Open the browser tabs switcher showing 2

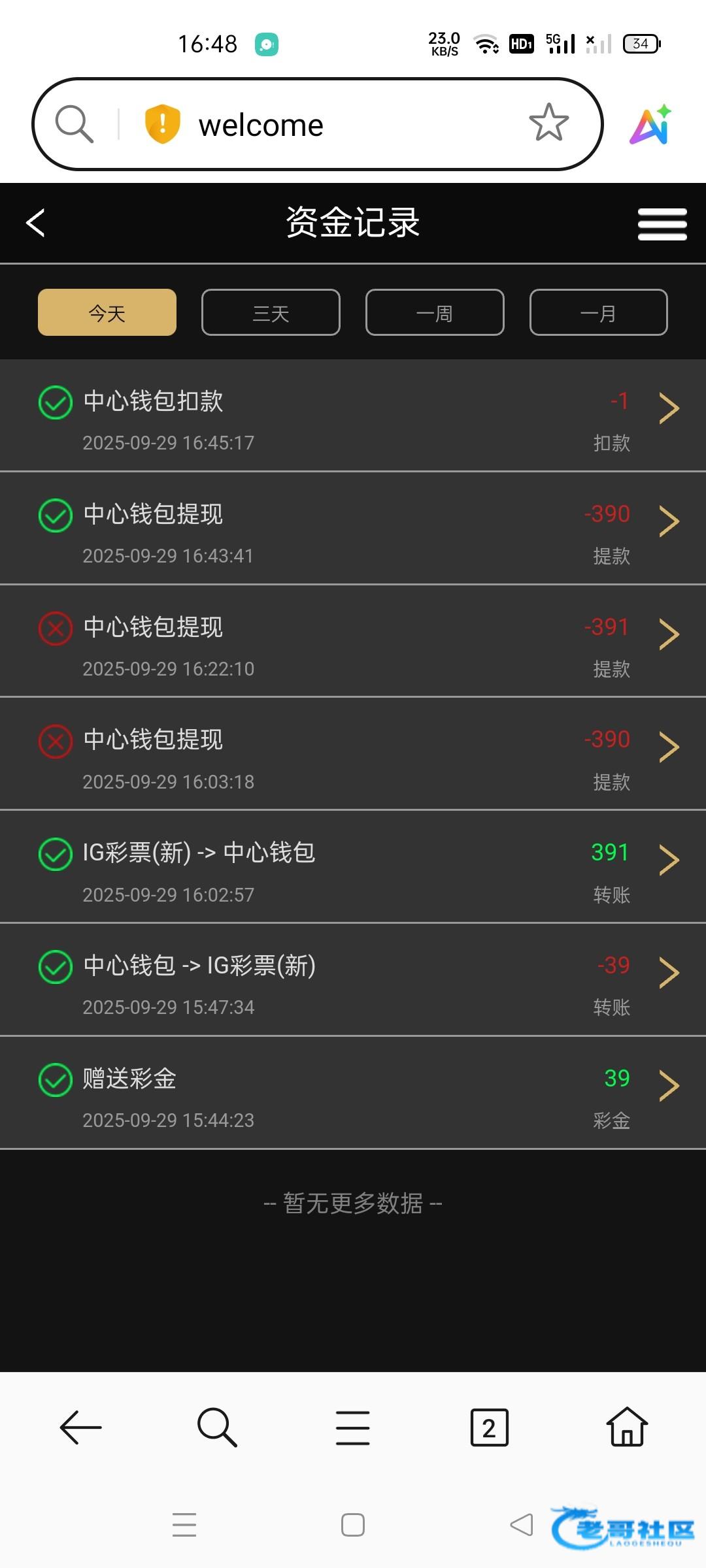[x=489, y=1428]
